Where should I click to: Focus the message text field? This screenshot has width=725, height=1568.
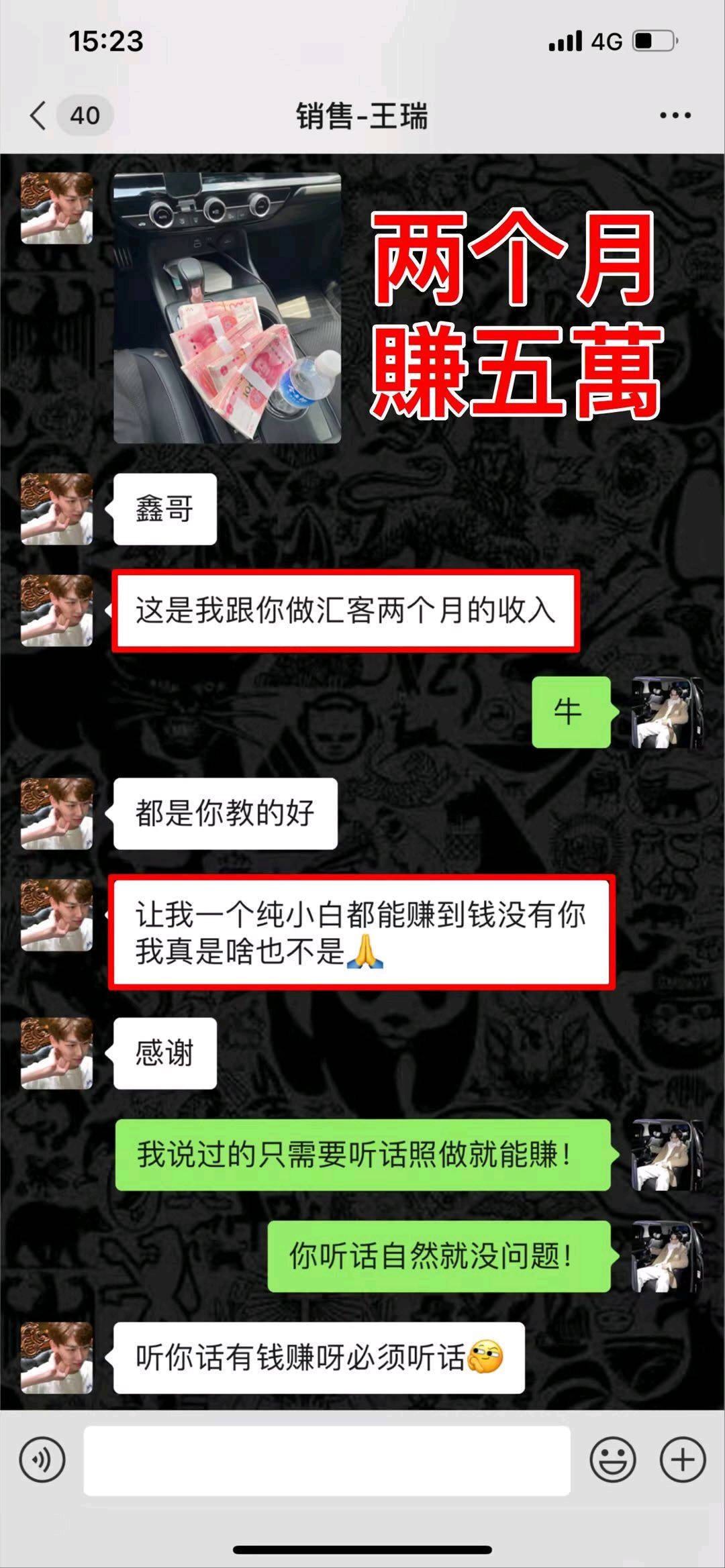[x=327, y=1461]
